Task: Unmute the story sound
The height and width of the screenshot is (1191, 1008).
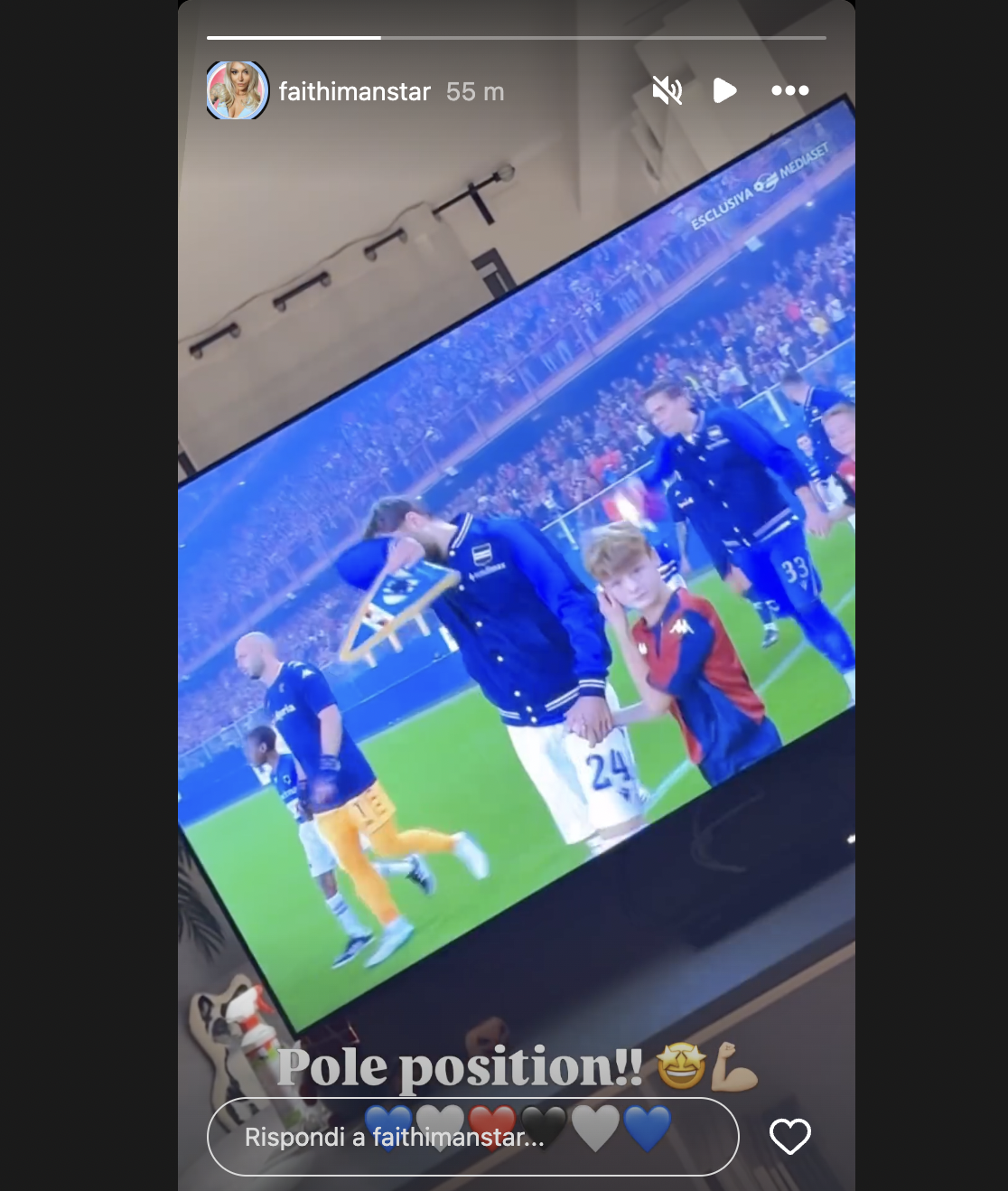Action: point(667,90)
